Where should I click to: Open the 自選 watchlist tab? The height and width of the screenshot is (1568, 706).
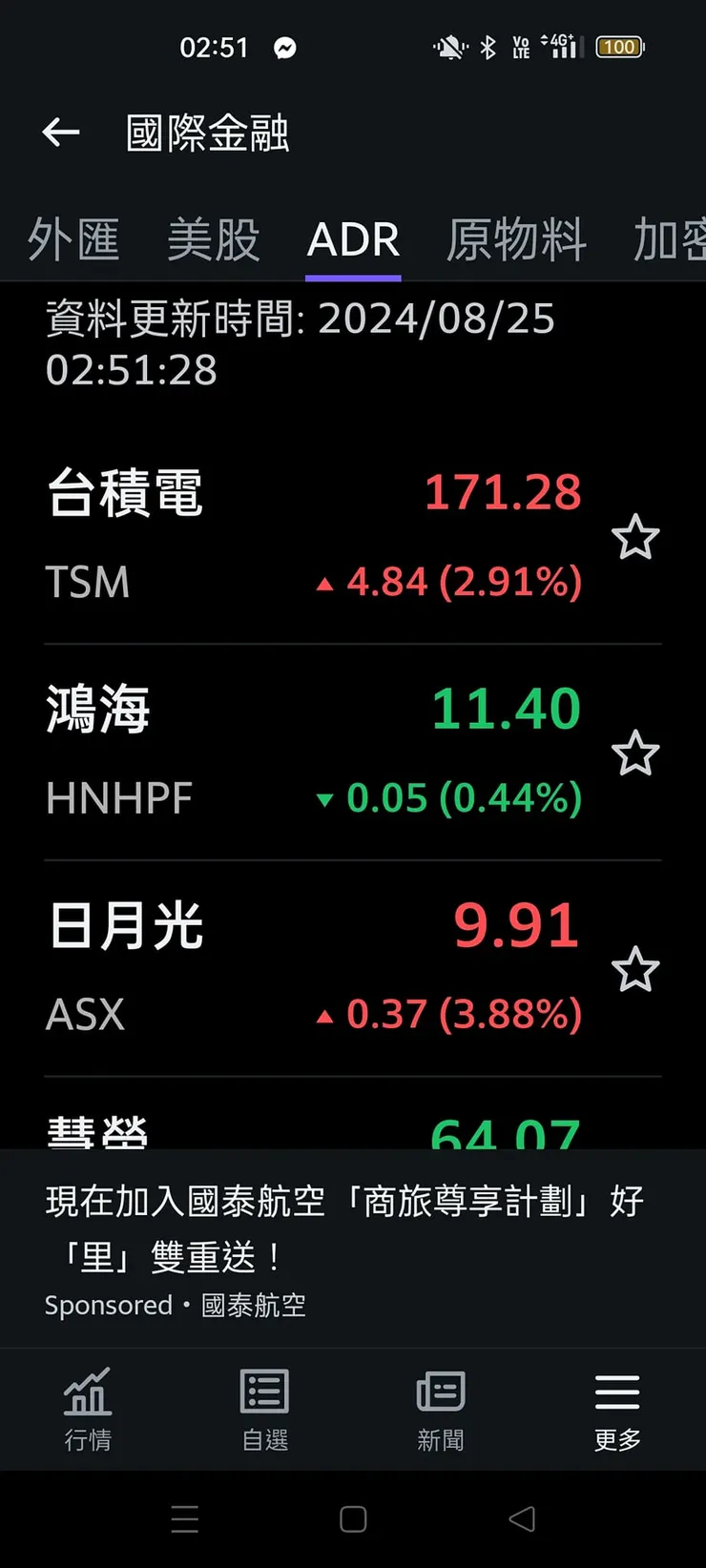[x=264, y=1408]
